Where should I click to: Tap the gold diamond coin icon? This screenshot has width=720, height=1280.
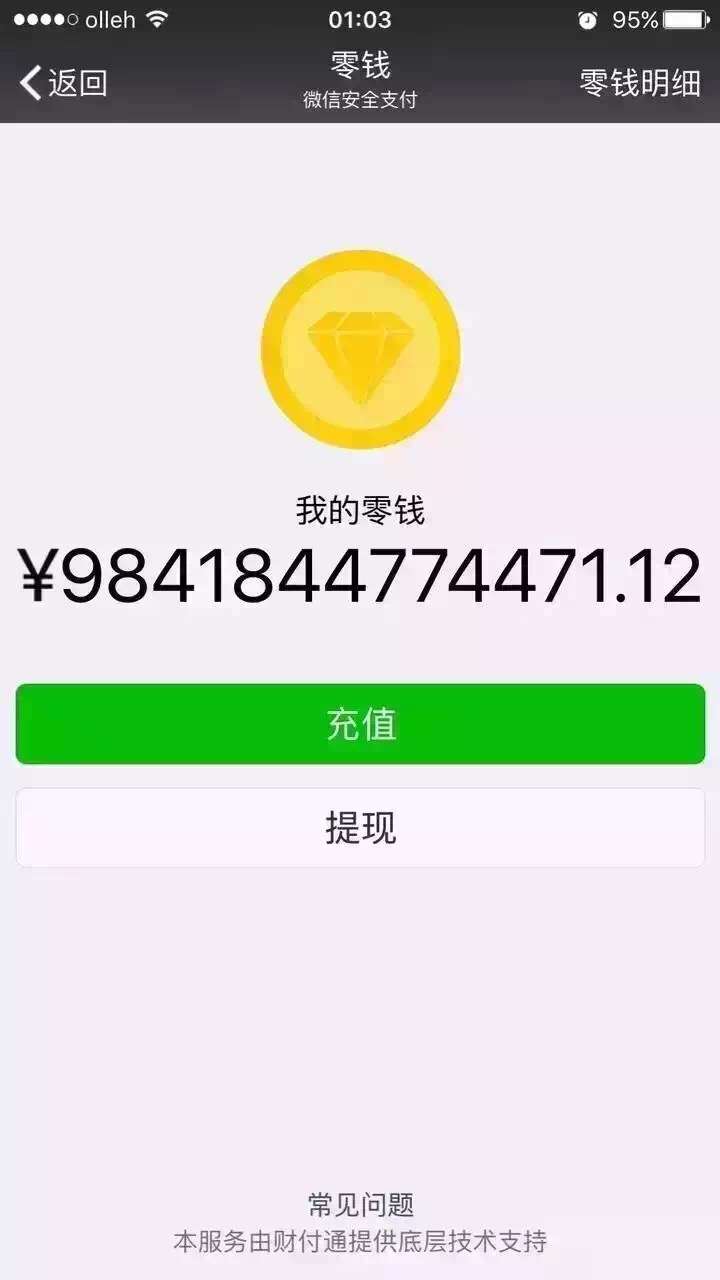(360, 348)
